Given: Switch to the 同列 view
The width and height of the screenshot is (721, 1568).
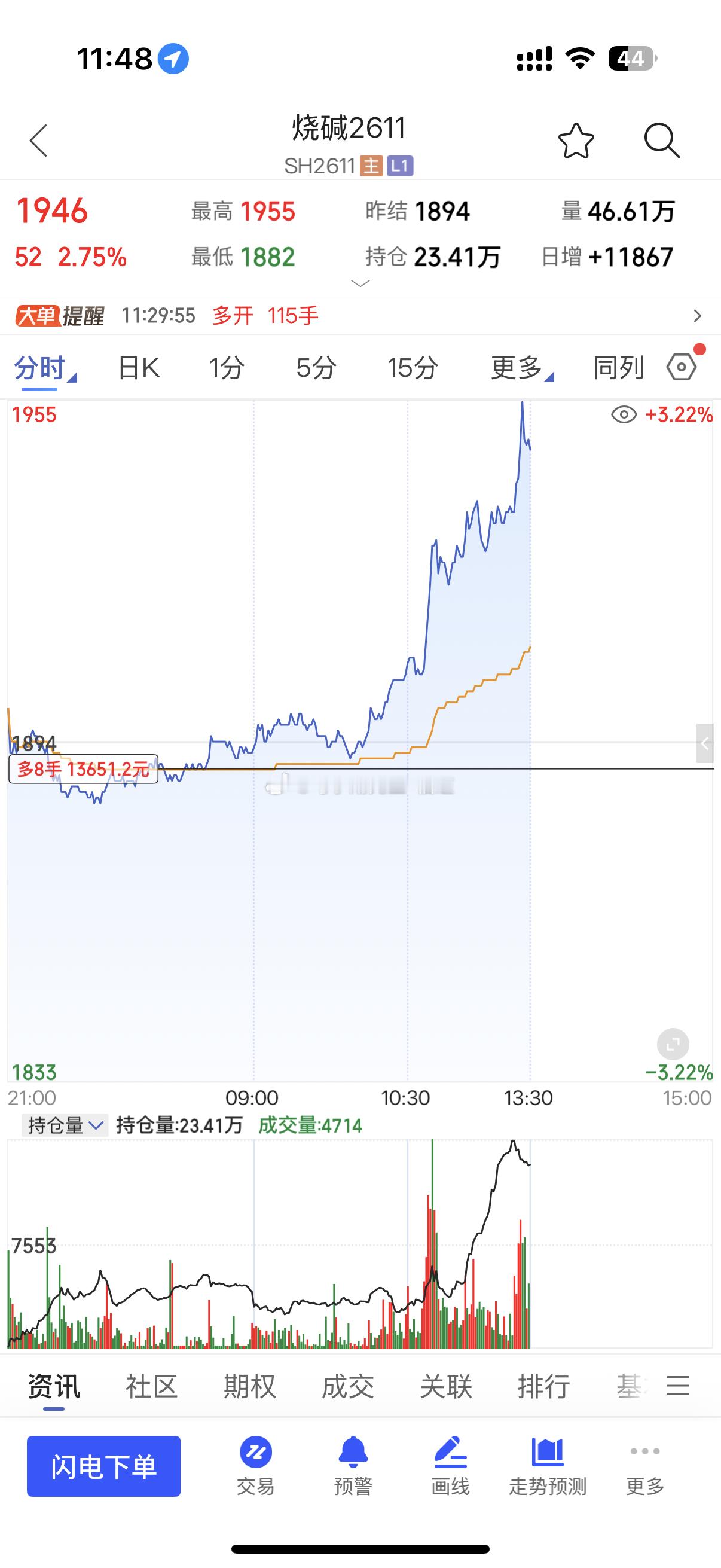Looking at the screenshot, I should coord(618,368).
